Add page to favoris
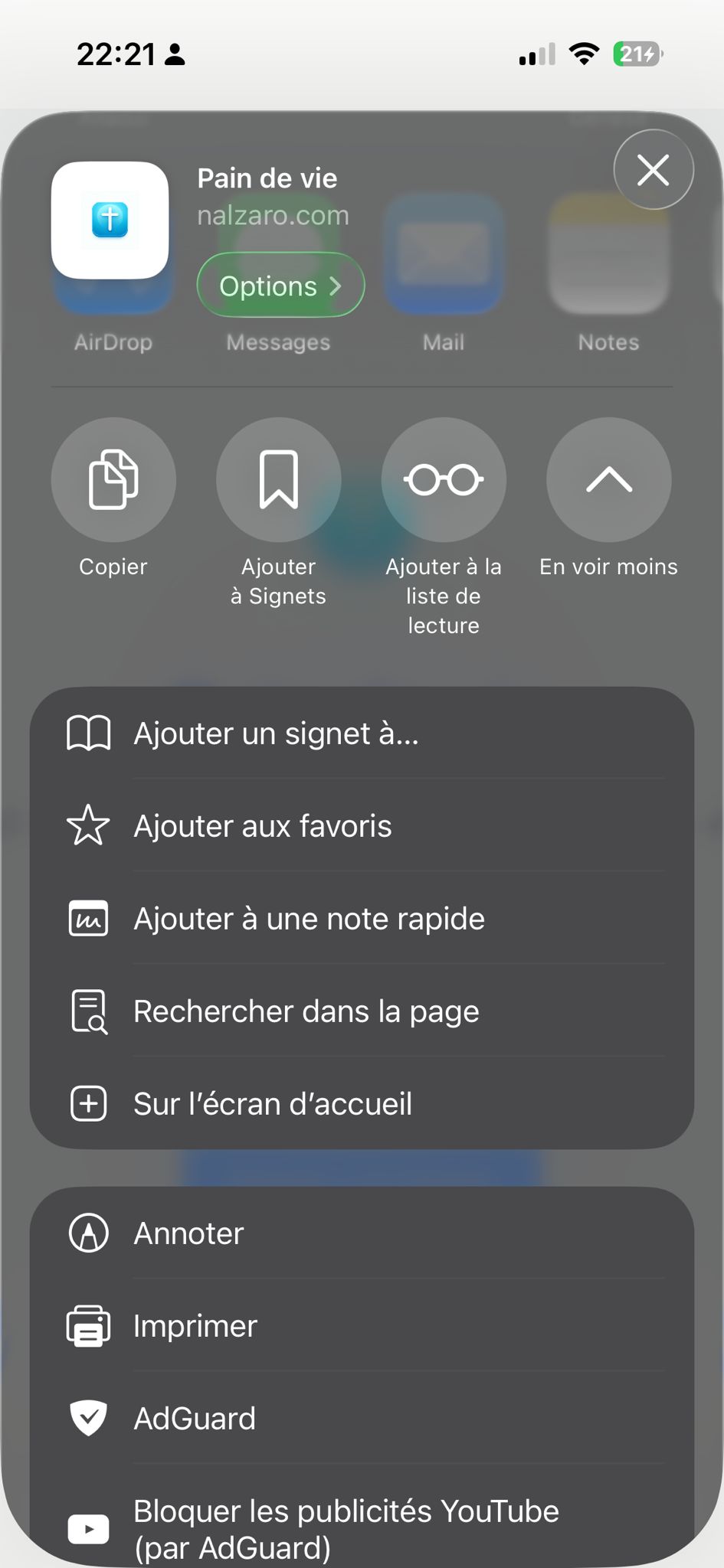724x1568 pixels. 262,825
